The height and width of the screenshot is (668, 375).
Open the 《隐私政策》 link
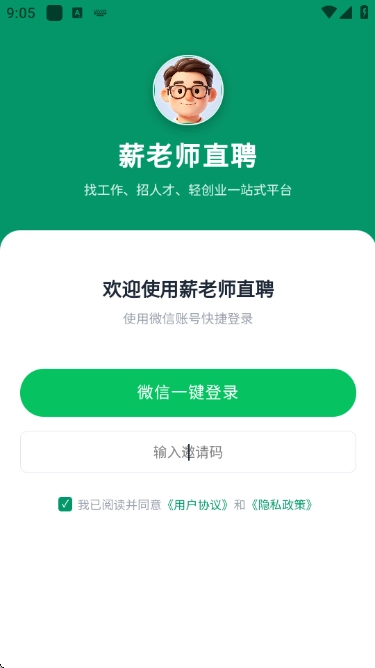(281, 505)
